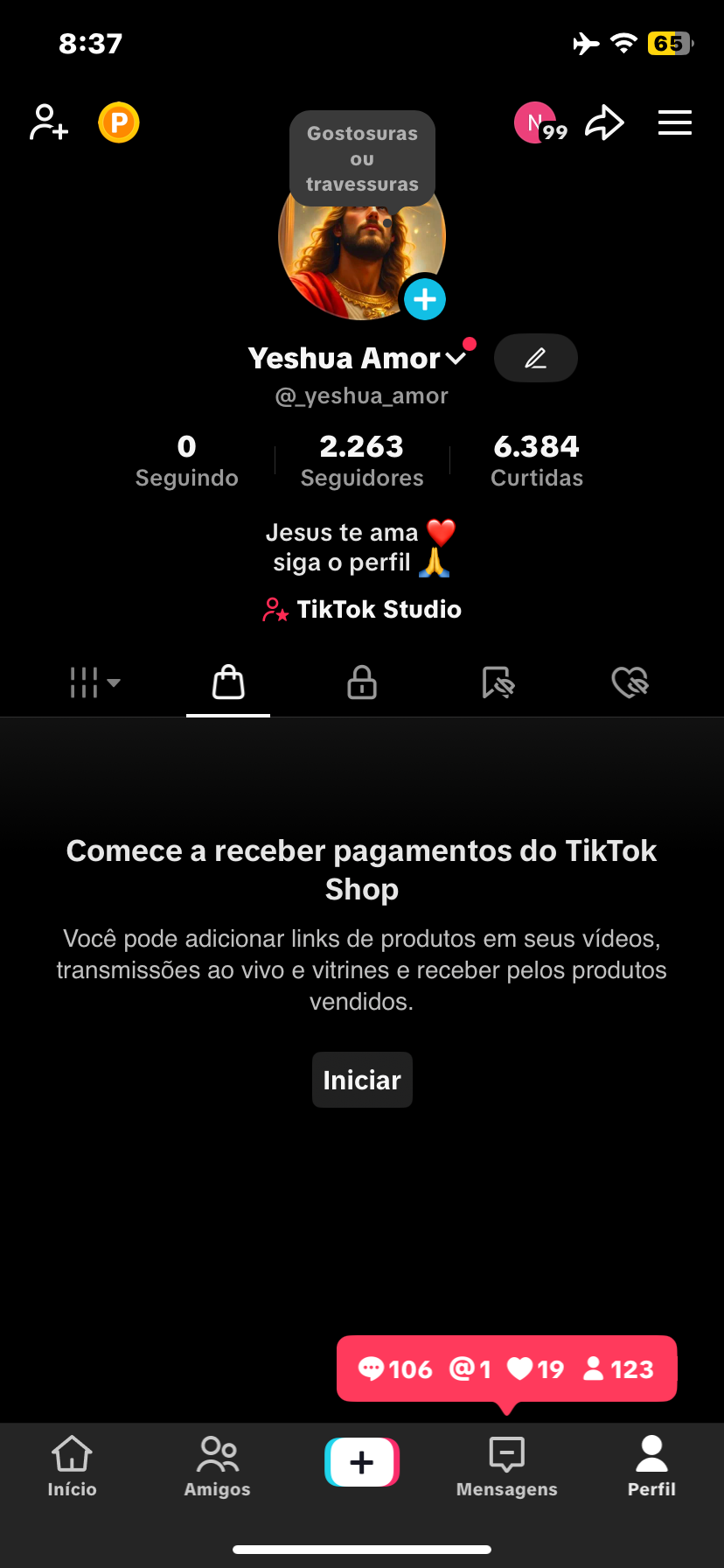724x1568 pixels.
Task: Select the shopping bag tab
Action: tap(228, 682)
